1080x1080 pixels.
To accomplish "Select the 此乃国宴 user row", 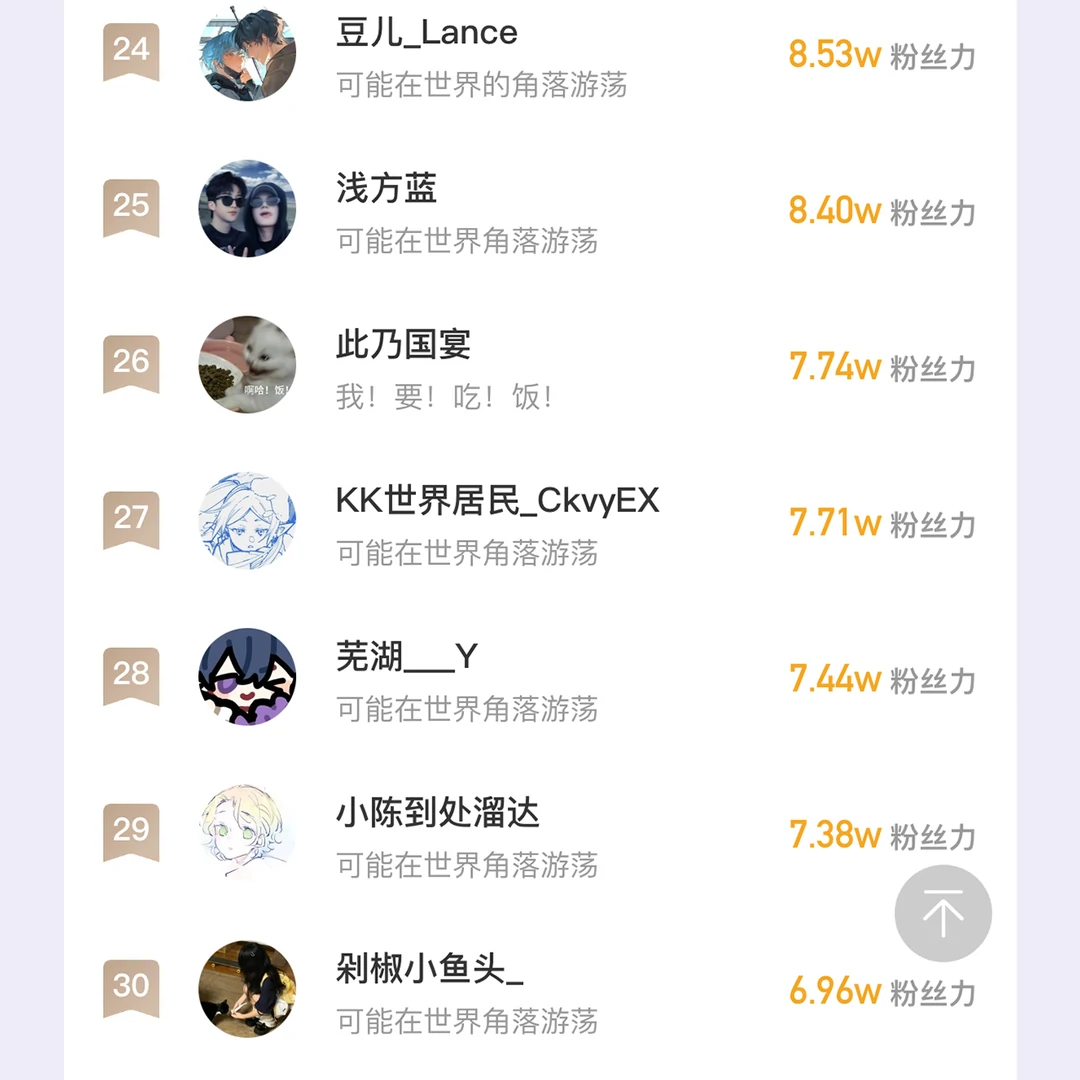I will click(403, 345).
